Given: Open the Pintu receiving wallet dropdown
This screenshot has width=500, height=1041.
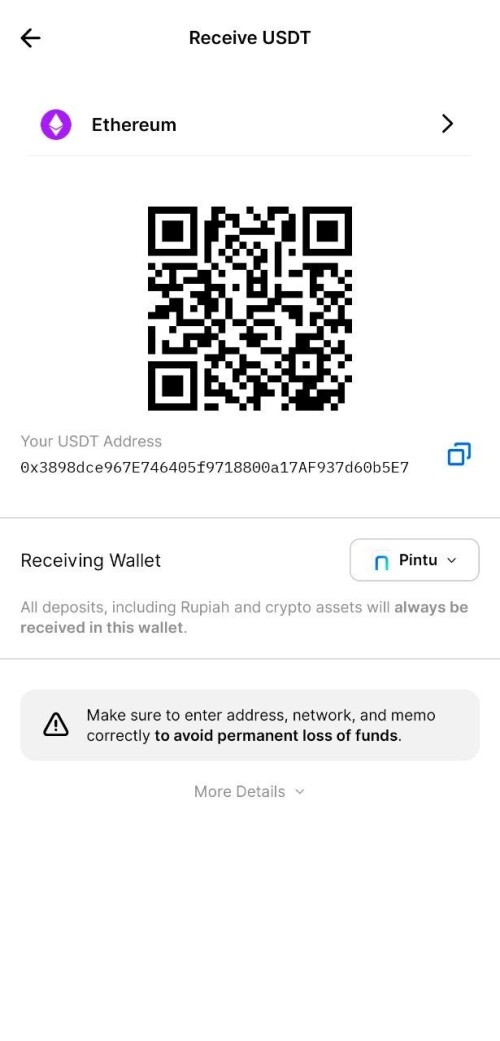Looking at the screenshot, I should (x=414, y=560).
